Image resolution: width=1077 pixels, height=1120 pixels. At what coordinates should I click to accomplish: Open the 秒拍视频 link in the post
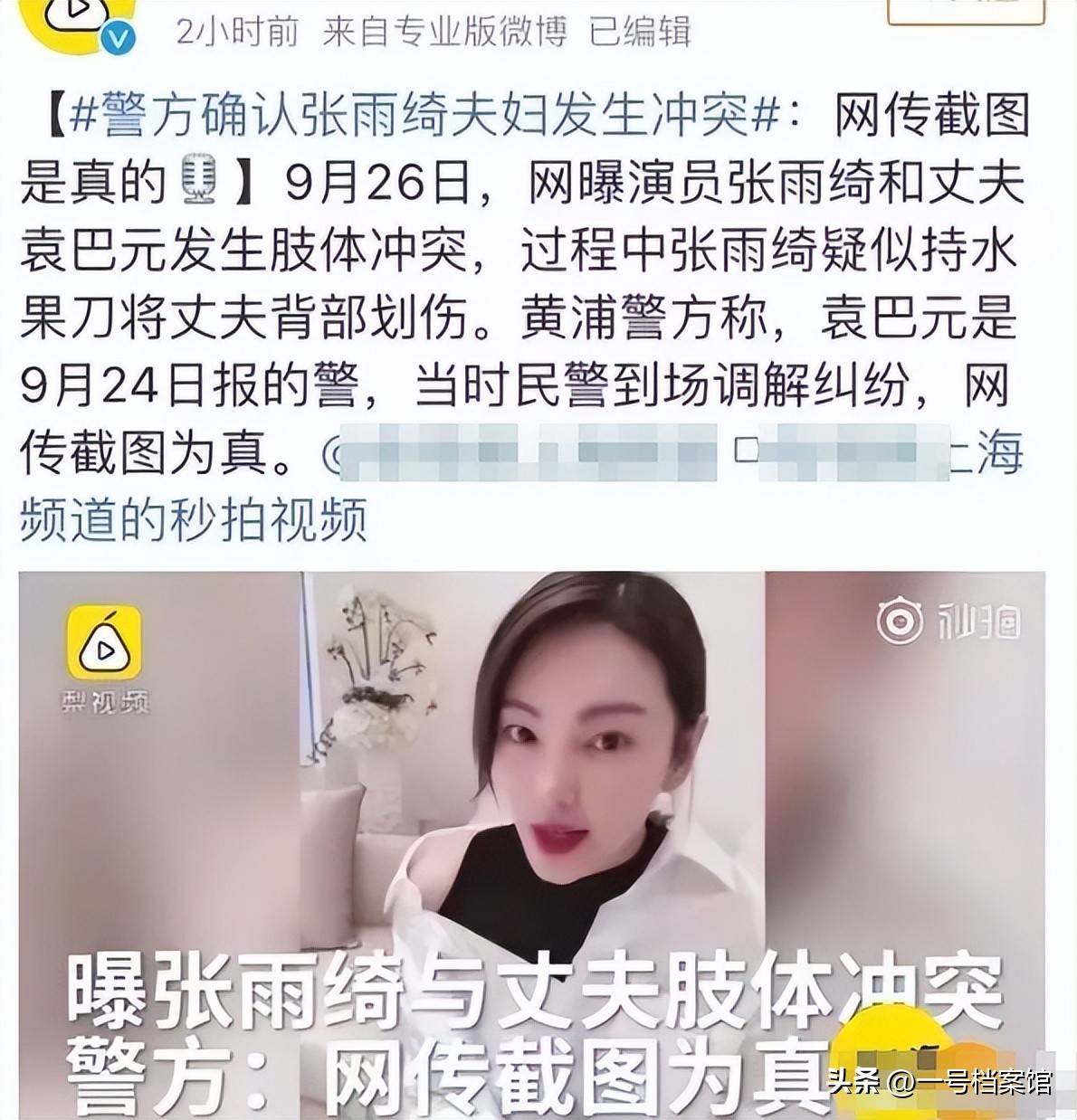(x=195, y=522)
